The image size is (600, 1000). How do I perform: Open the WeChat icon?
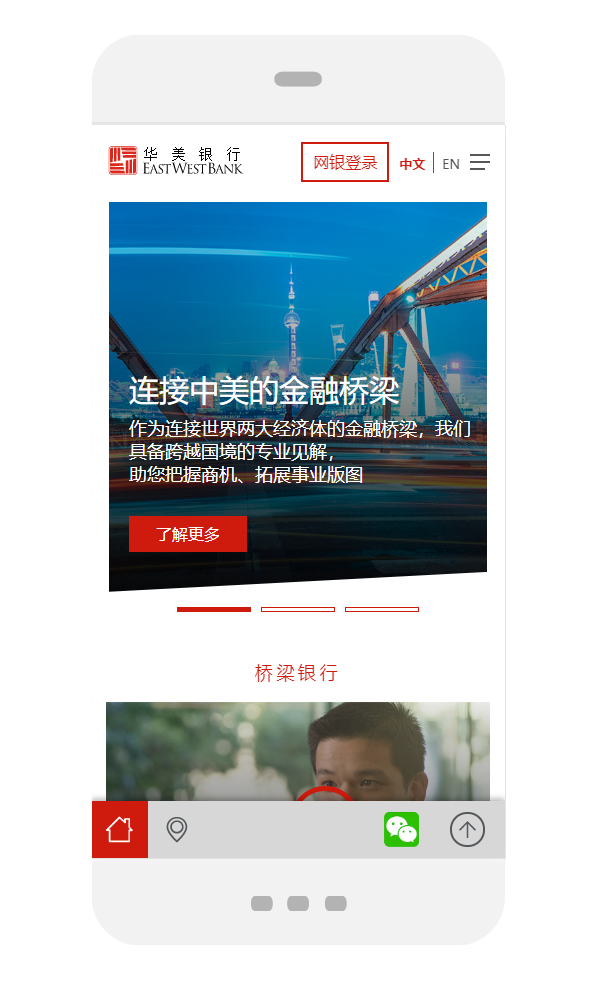click(x=401, y=829)
